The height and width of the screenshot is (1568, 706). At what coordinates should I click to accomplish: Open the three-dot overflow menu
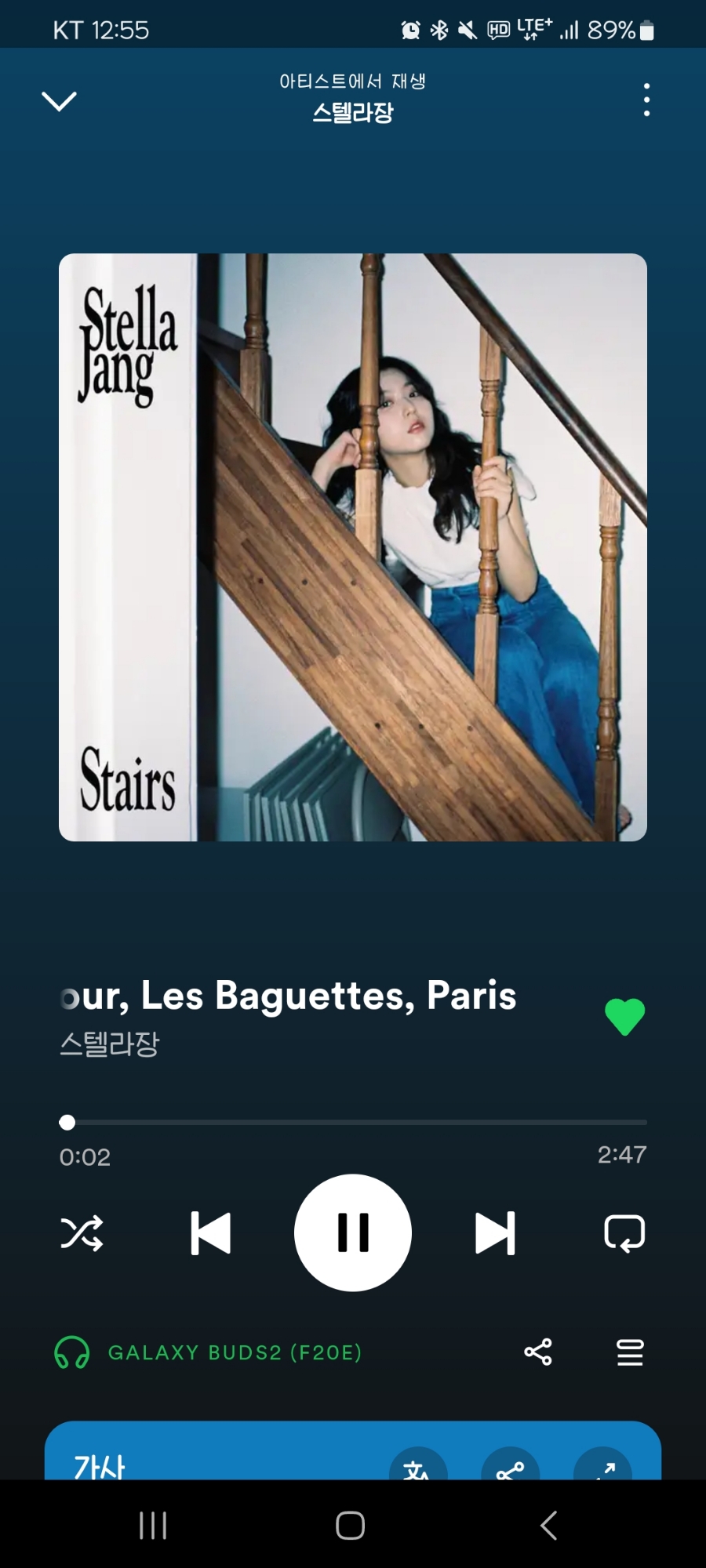(646, 100)
